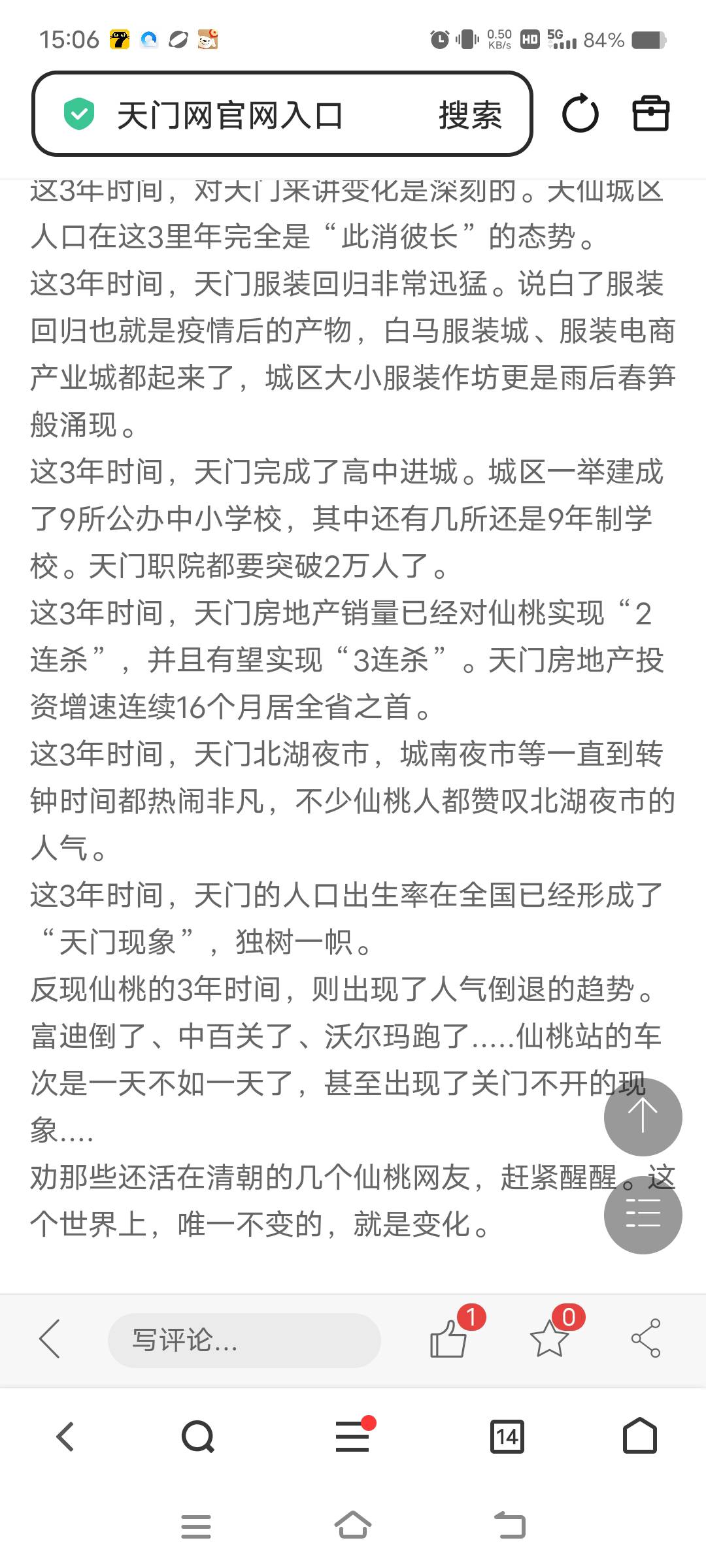Screen dimensions: 706x1568
Task: Go to previous page in browser toolbar
Action: (x=65, y=1437)
